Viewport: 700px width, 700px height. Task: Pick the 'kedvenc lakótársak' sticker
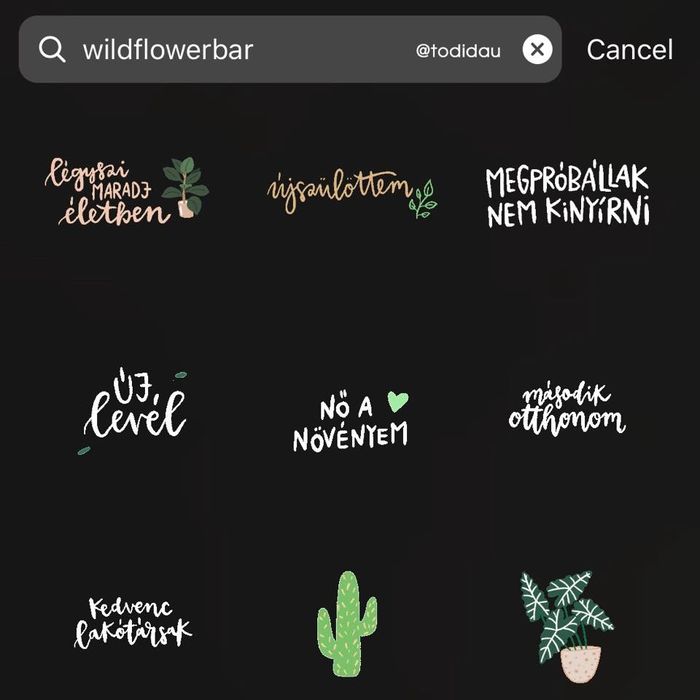click(x=132, y=622)
